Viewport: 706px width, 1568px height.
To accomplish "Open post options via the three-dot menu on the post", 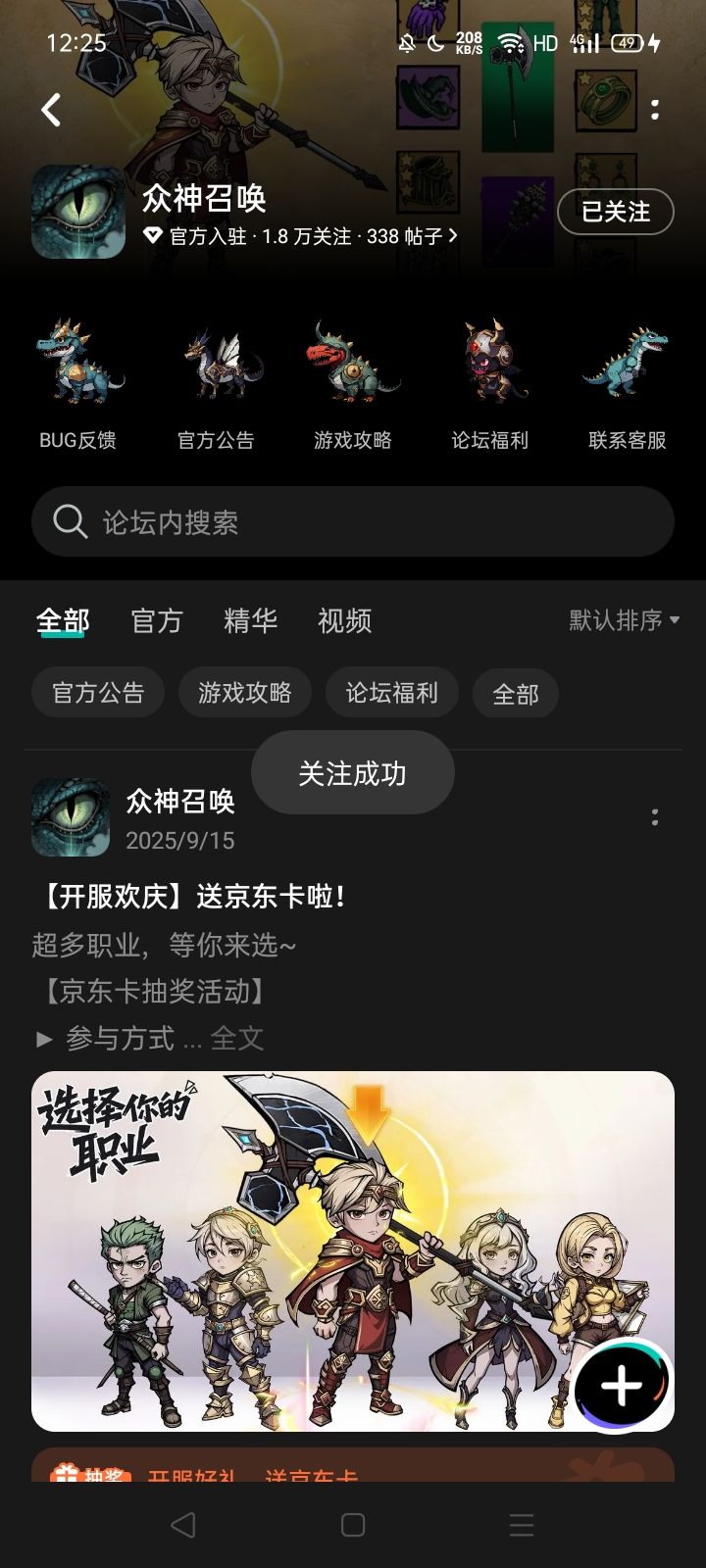I will 654,817.
